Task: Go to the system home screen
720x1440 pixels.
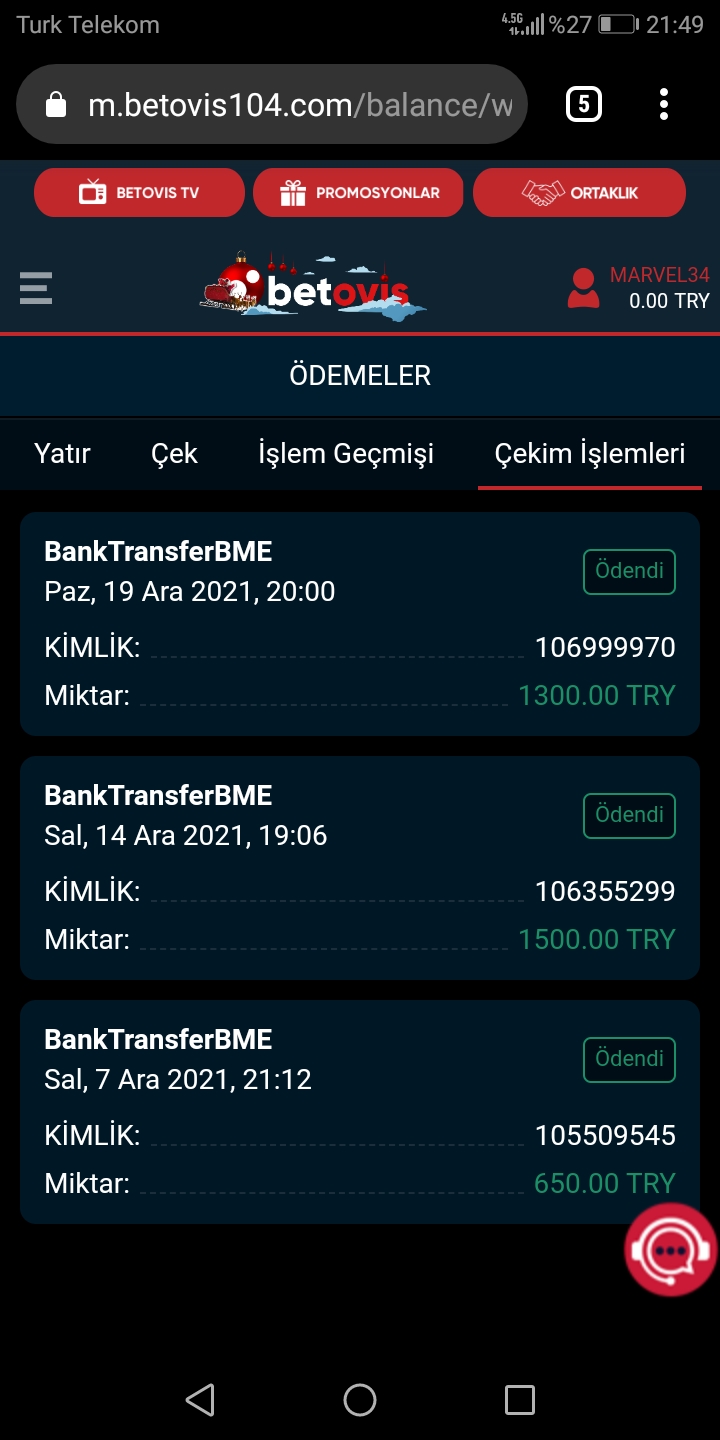Action: pyautogui.click(x=360, y=1399)
